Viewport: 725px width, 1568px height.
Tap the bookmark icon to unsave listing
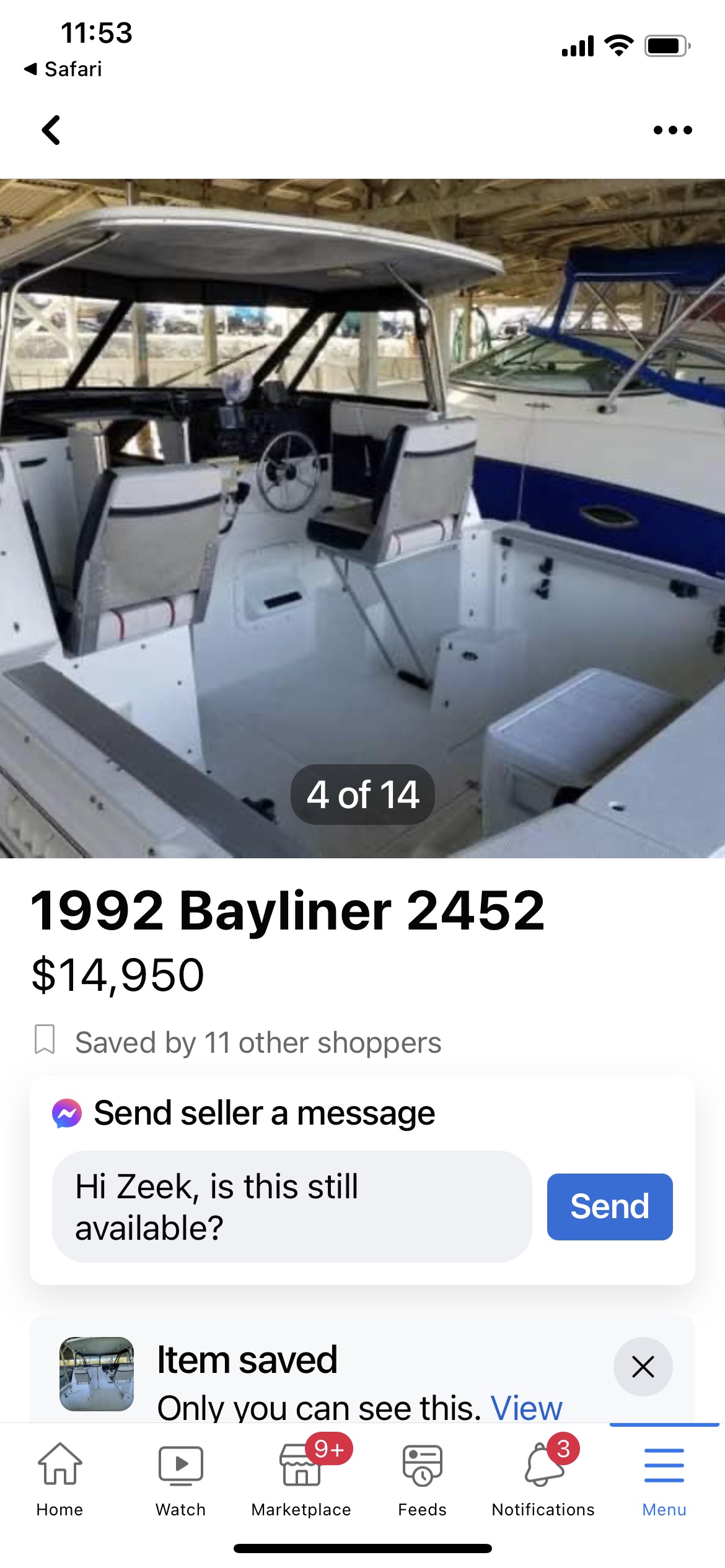coord(45,1040)
